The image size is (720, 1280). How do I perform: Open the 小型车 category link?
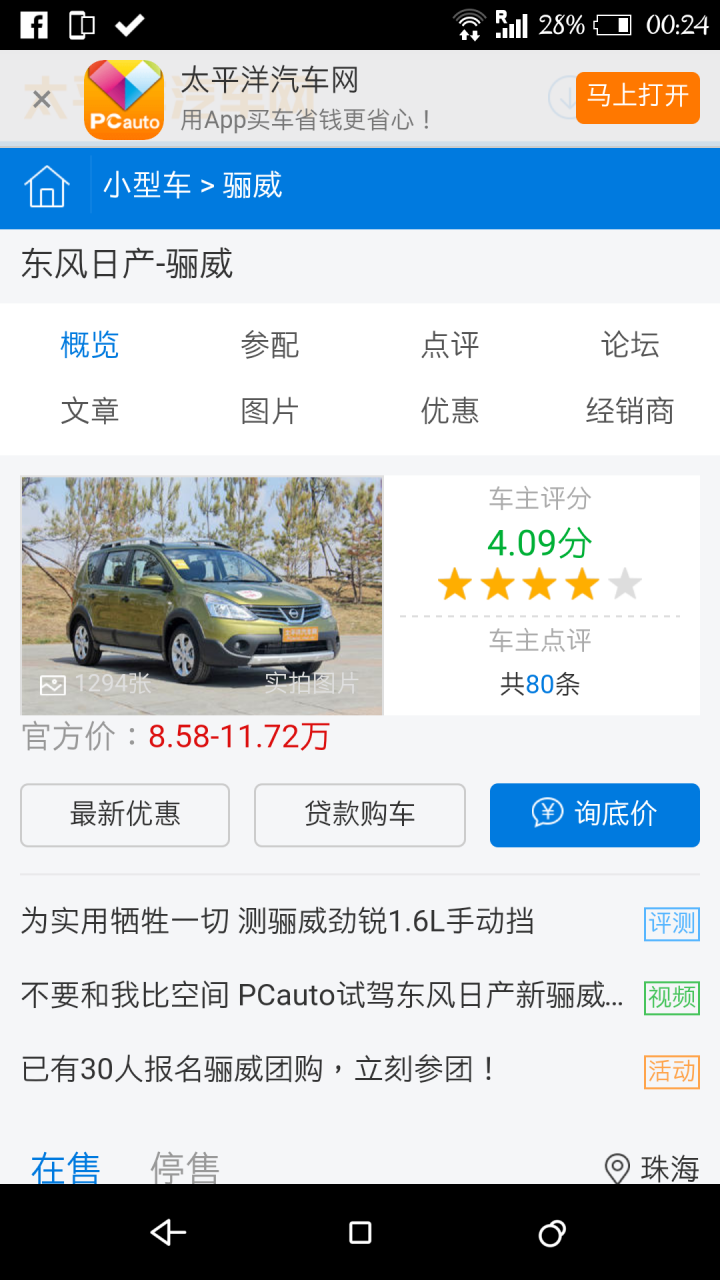pyautogui.click(x=146, y=186)
